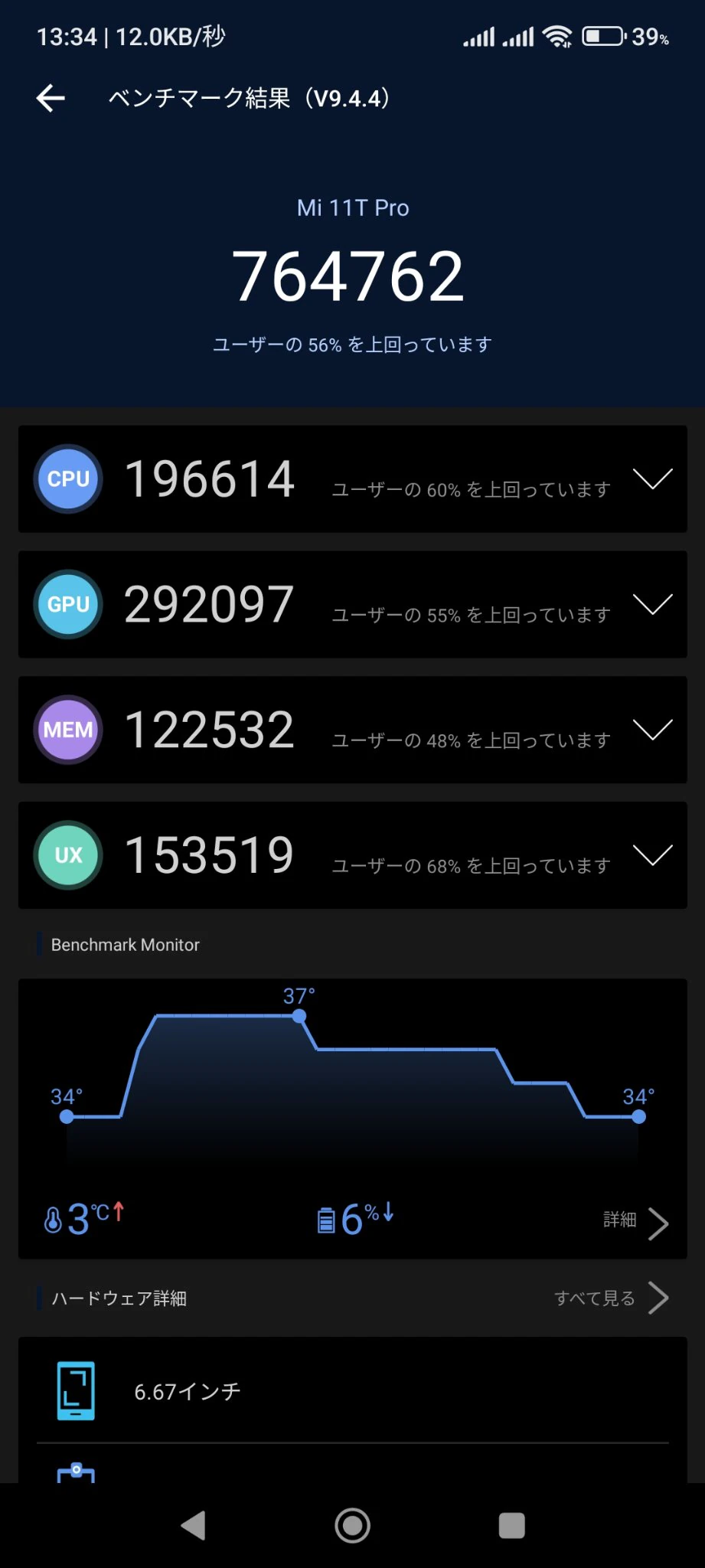This screenshot has width=705, height=1568.
Task: Expand the GPU score breakdown
Action: click(x=652, y=605)
